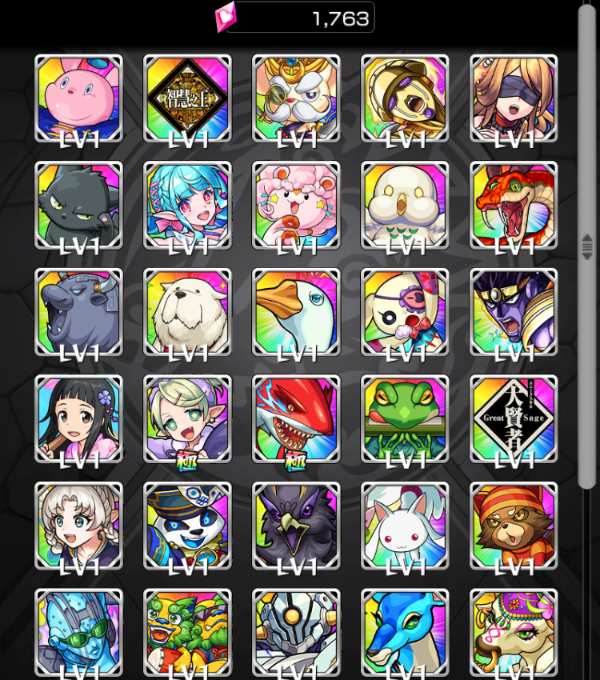Pick the gray rhino monster tile

coord(78,312)
